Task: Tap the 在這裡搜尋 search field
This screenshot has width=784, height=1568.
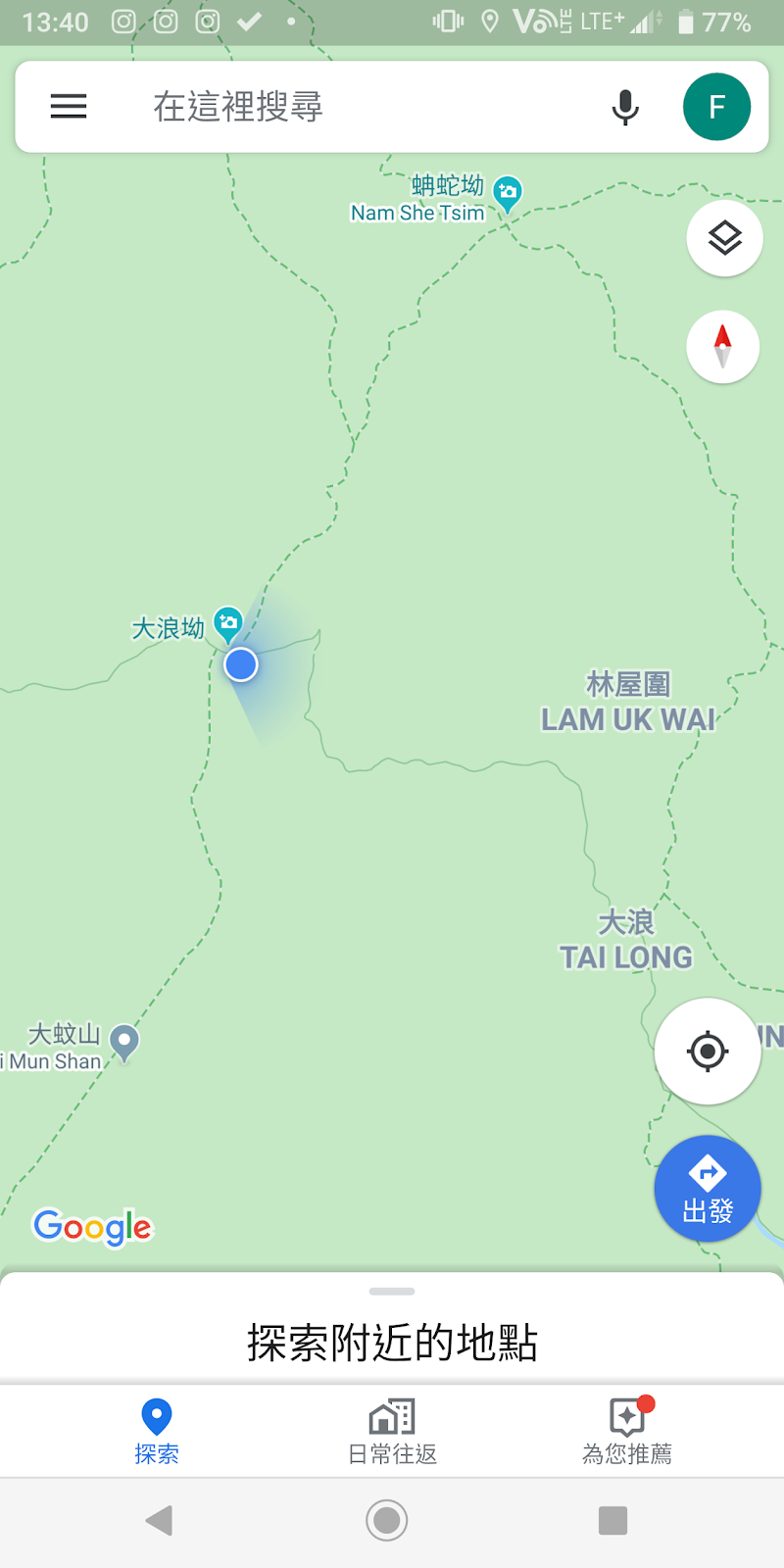Action: (x=343, y=106)
